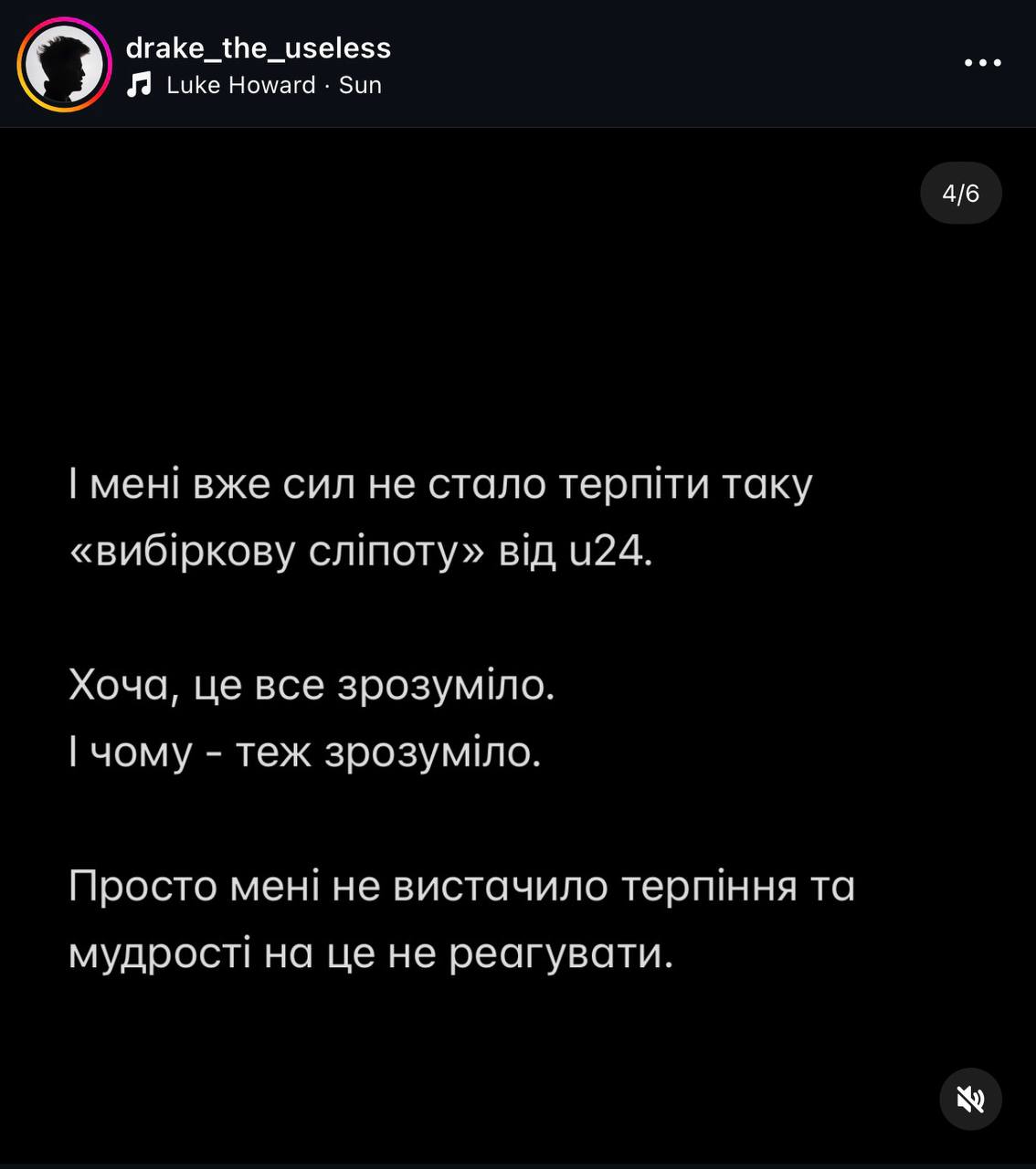Unmute the post audio

tap(970, 1099)
